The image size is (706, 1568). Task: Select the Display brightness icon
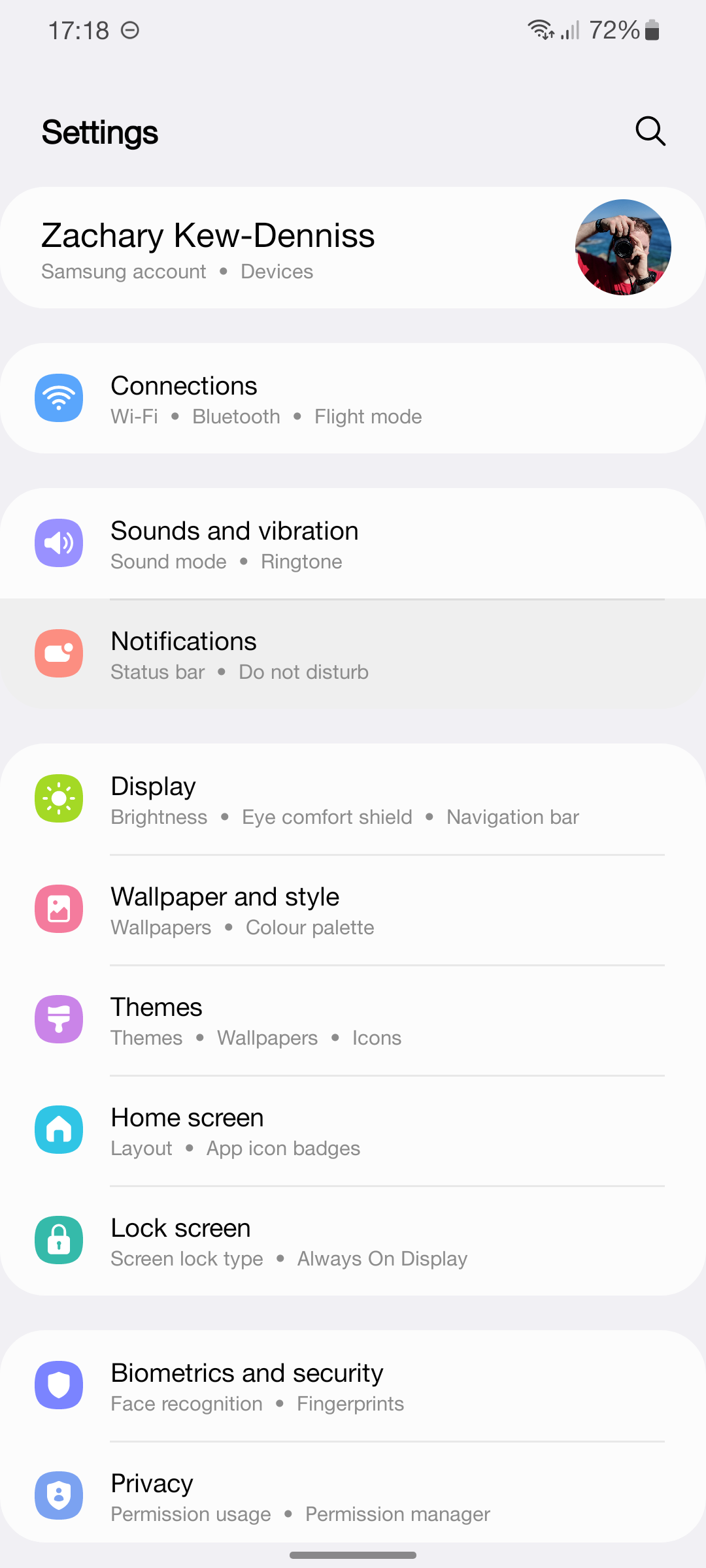point(59,798)
